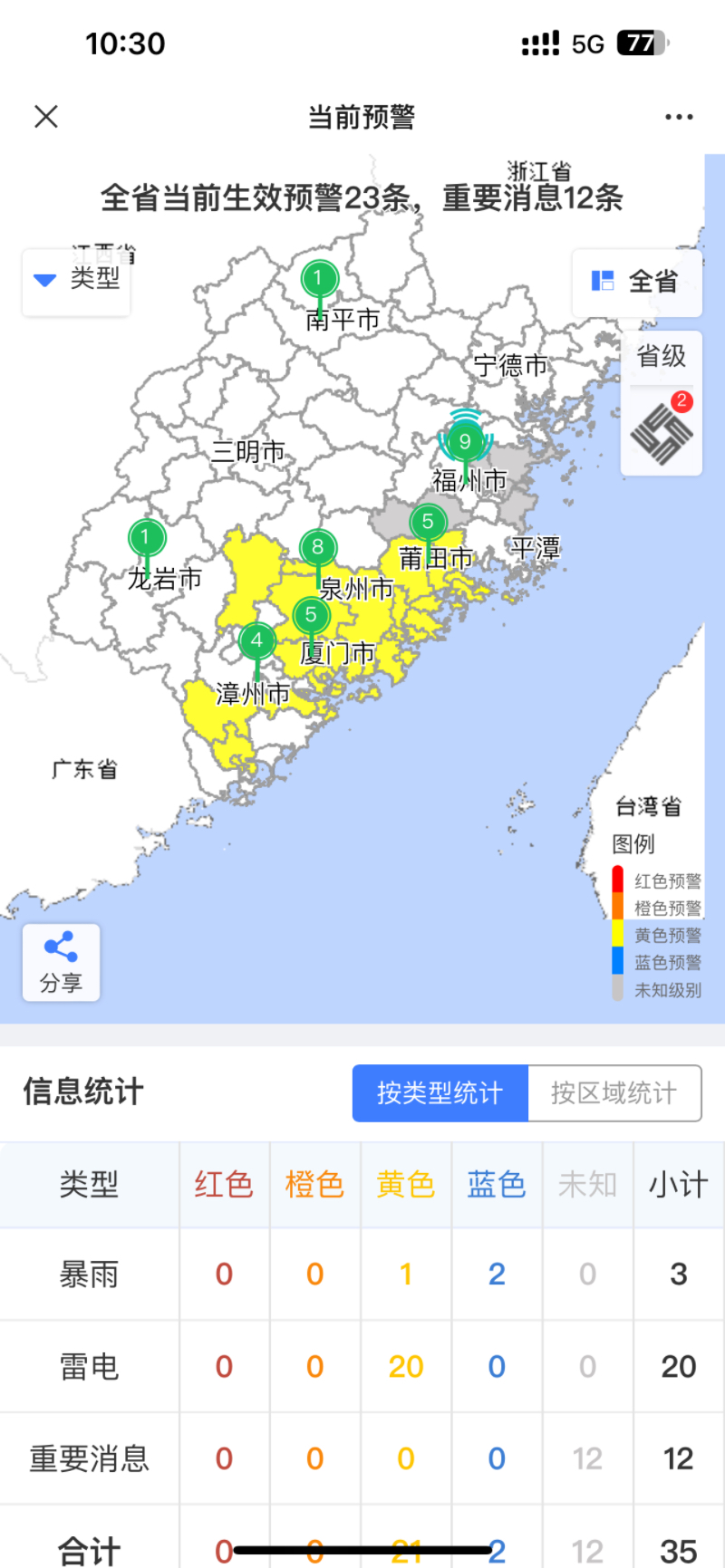Image resolution: width=725 pixels, height=1568 pixels.
Task: Open the 南平市 marker with 1 warning
Action: [319, 279]
